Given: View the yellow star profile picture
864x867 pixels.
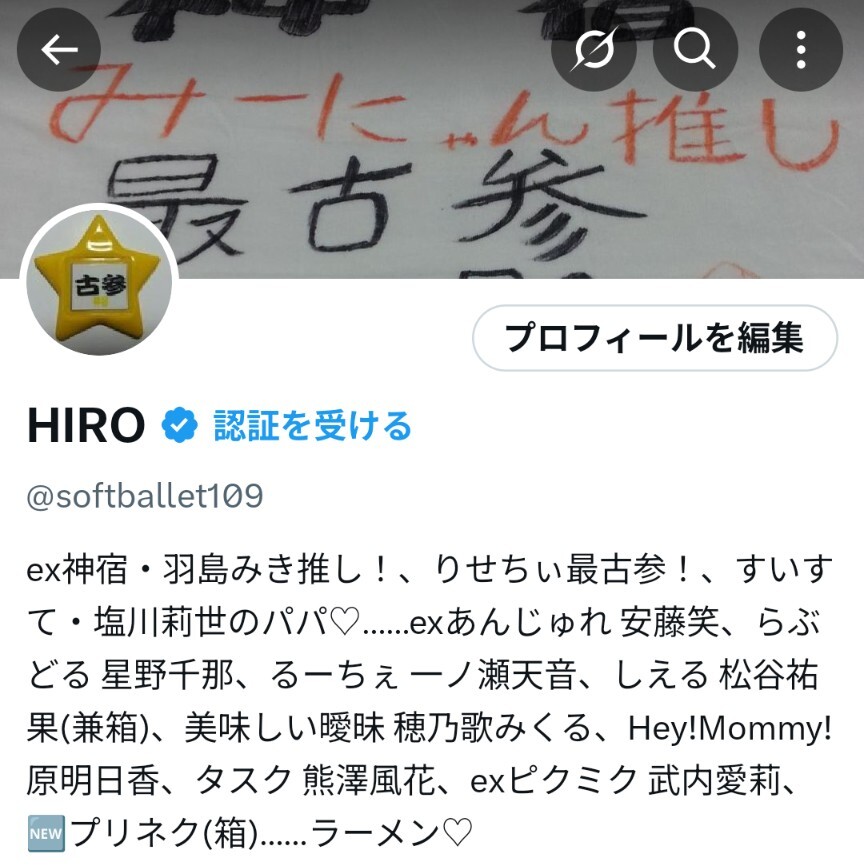Looking at the screenshot, I should 98,282.
